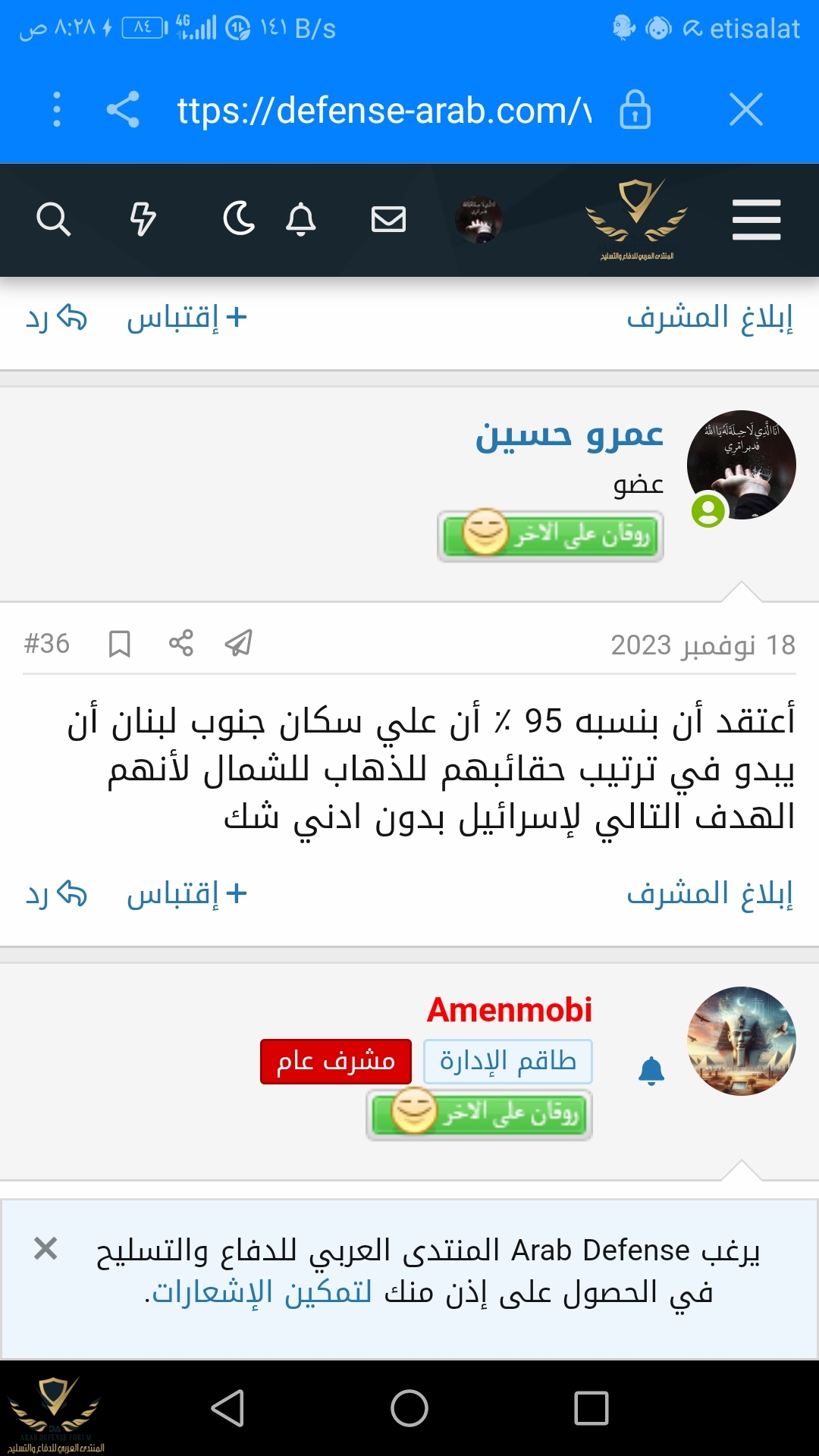Open Amenmobi's profile

point(510,1010)
